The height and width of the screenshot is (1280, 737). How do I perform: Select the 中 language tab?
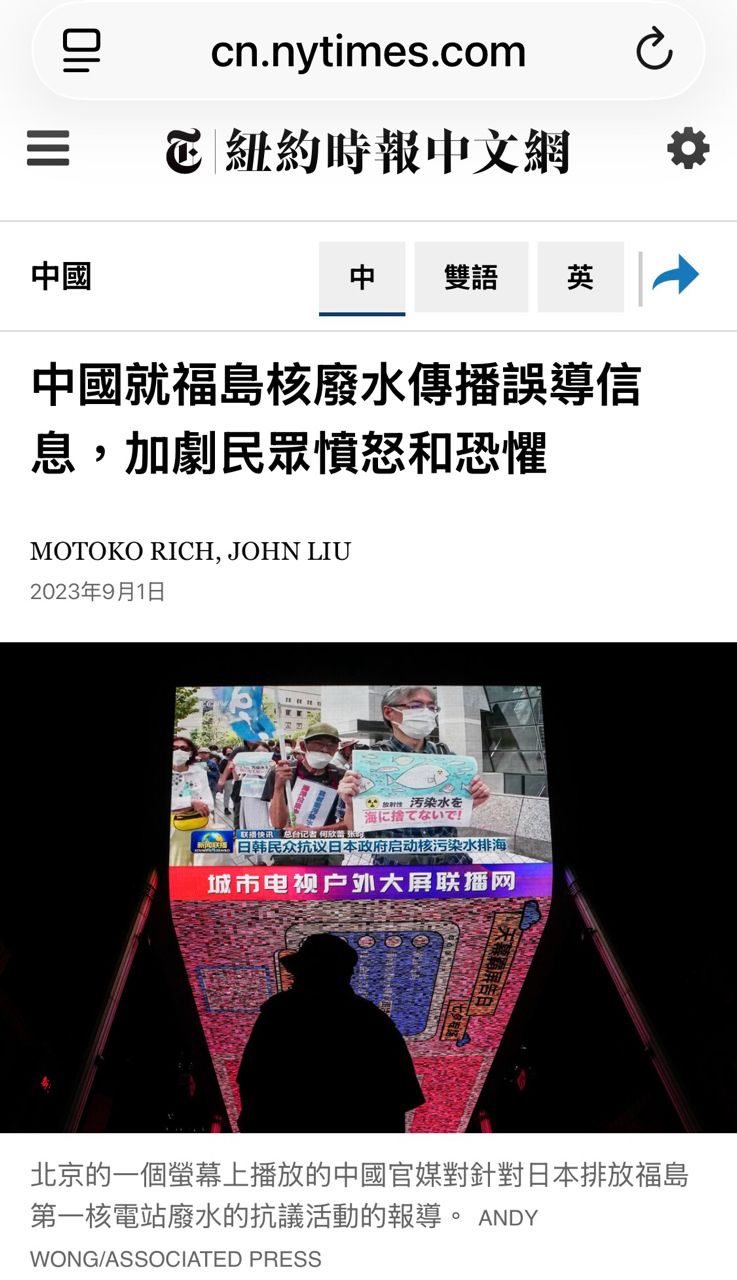(362, 277)
